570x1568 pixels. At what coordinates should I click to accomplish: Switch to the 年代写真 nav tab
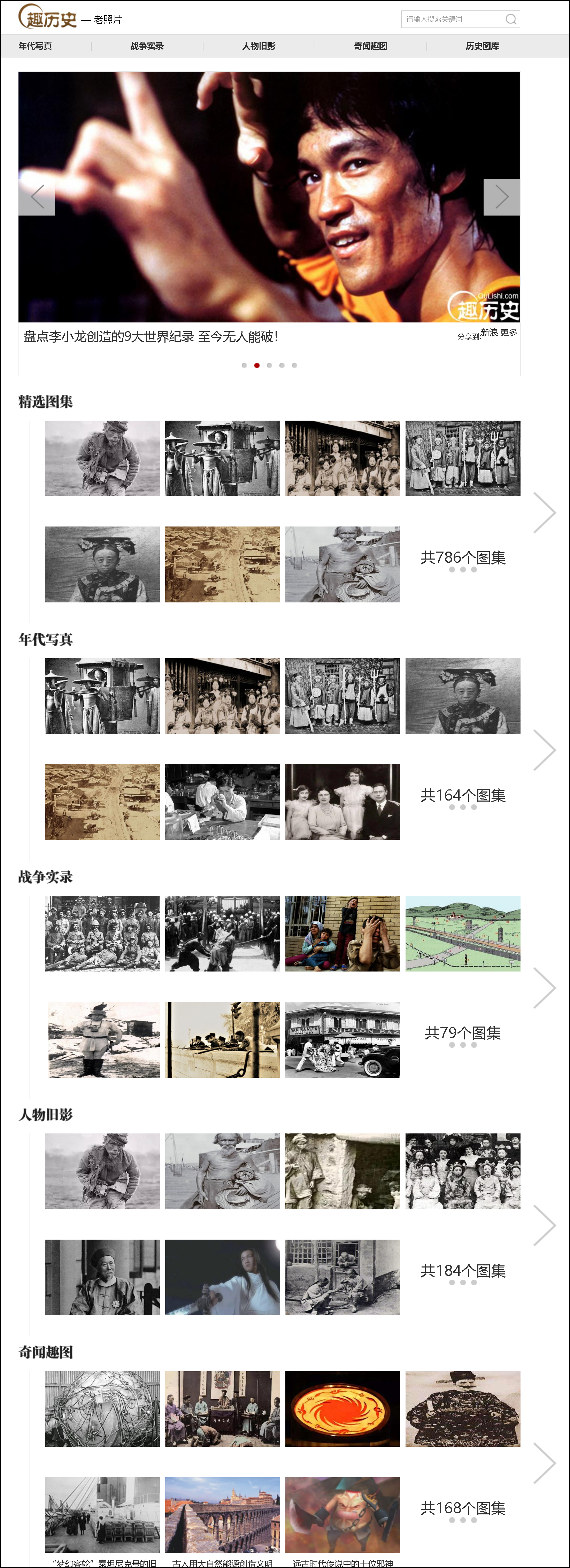click(35, 46)
